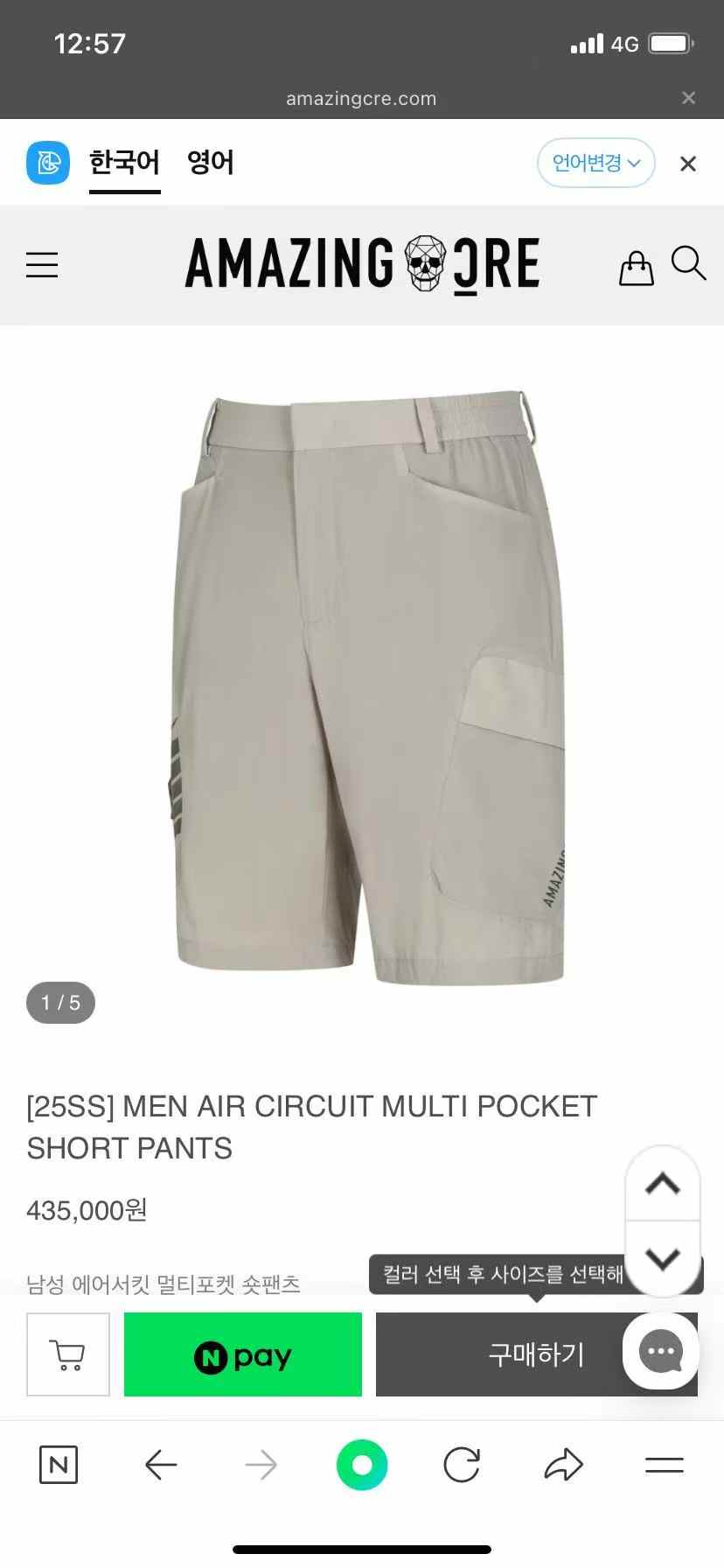Select the 한국어 language tab
Image resolution: width=724 pixels, height=1568 pixels.
tap(124, 163)
